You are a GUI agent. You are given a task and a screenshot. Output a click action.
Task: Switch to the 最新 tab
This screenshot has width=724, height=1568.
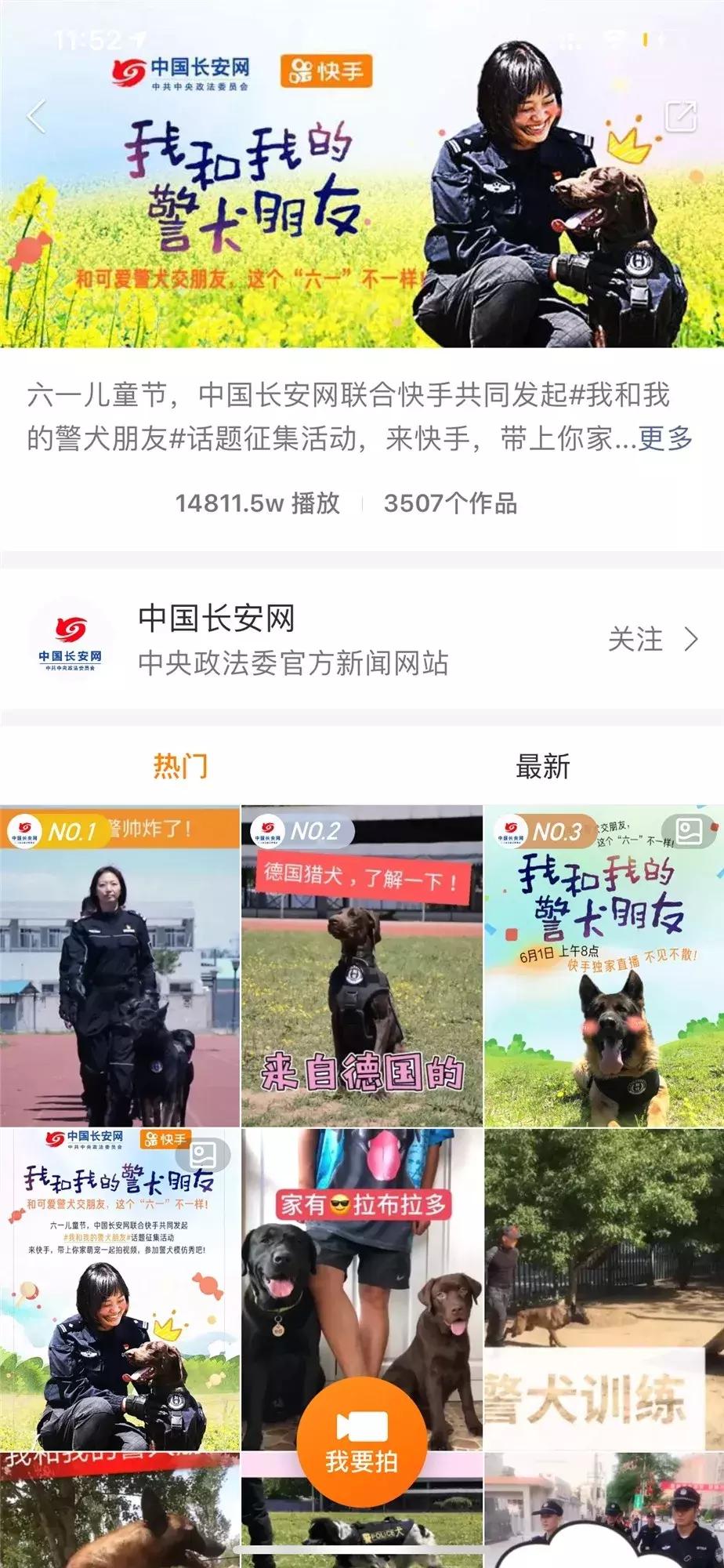(x=544, y=766)
